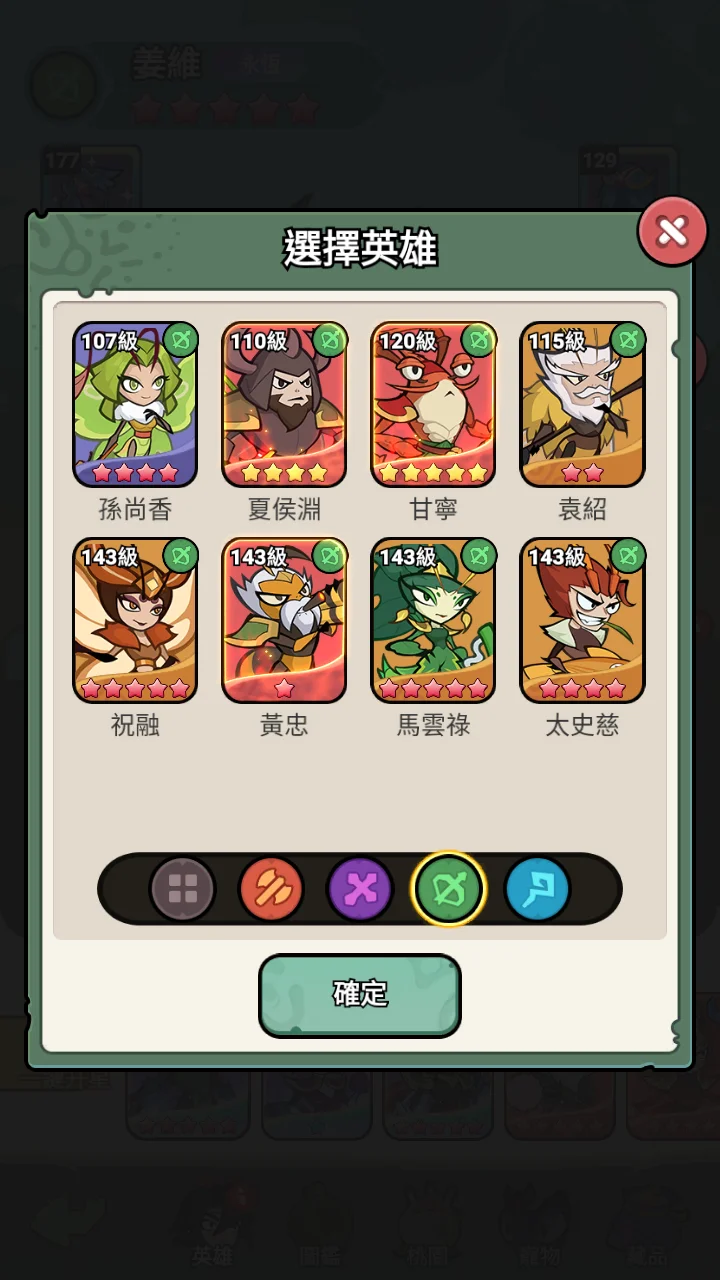720x1280 pixels.
Task: Confirm selection with 確定
Action: pyautogui.click(x=360, y=994)
